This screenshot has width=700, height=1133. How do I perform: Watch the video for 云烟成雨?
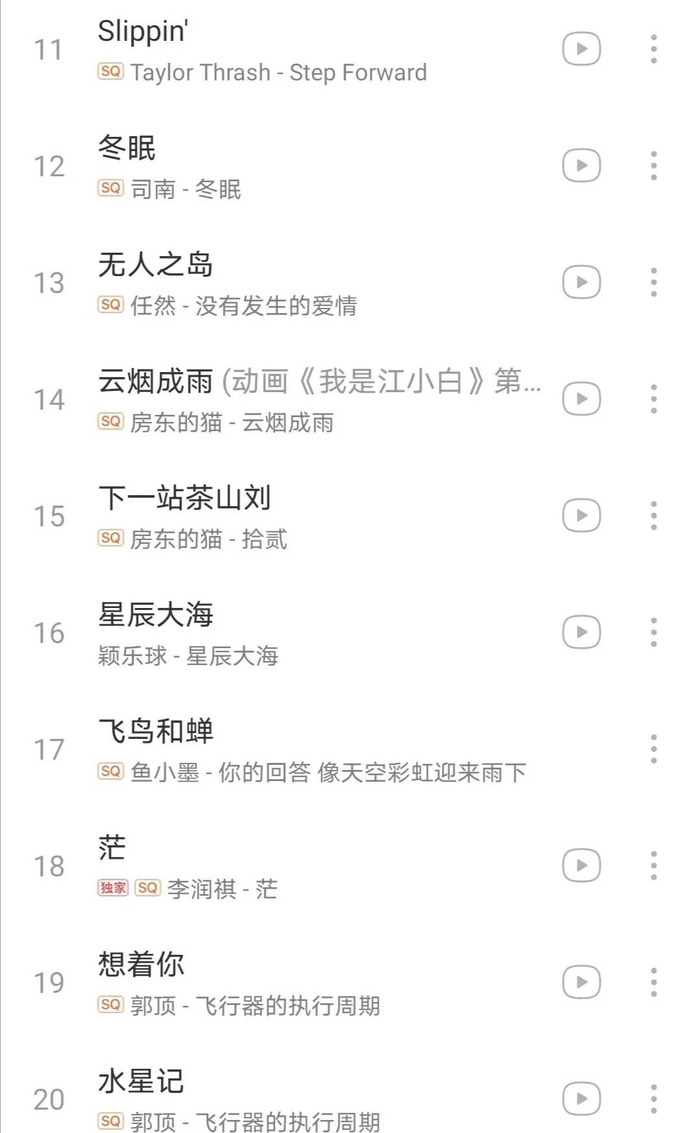click(x=581, y=399)
